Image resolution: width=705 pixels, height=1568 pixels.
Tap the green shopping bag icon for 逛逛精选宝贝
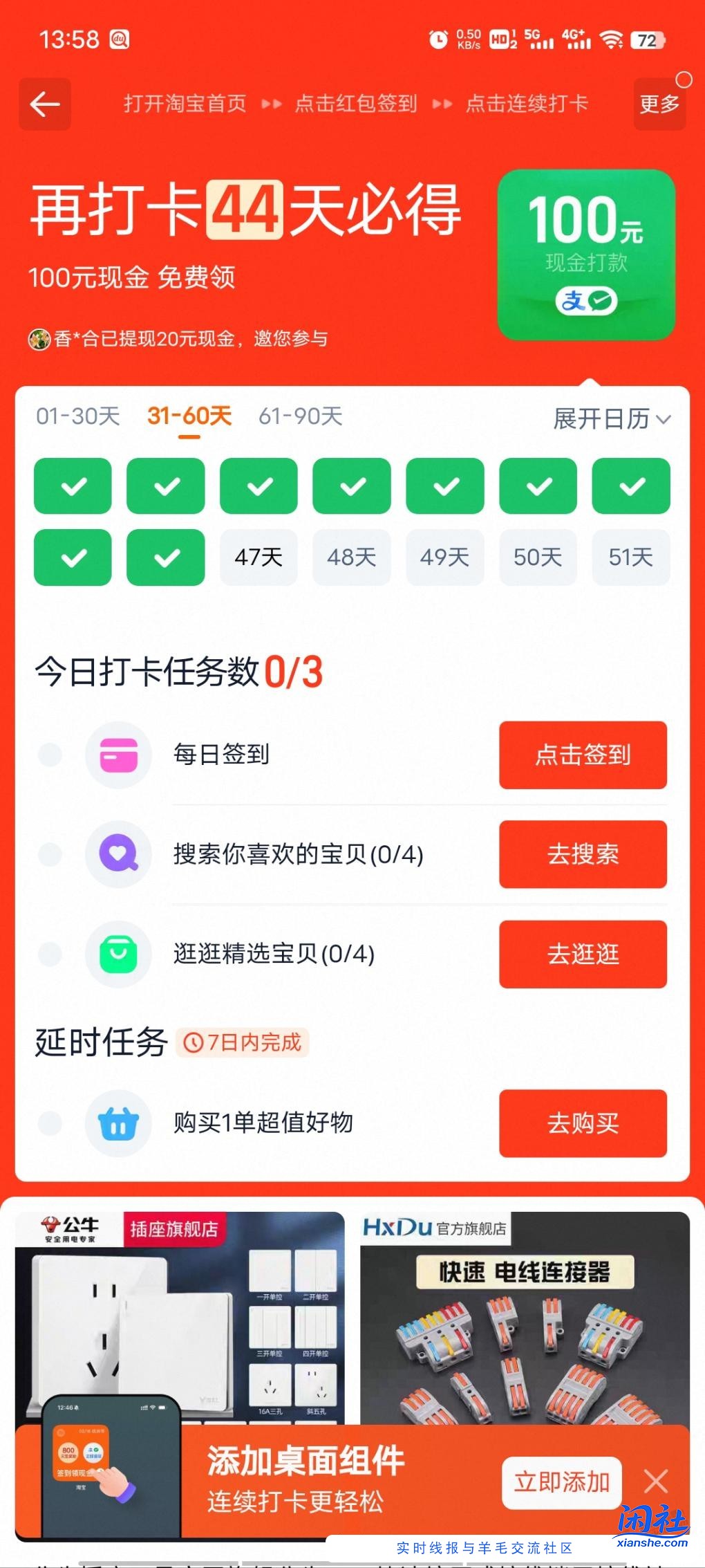tap(118, 954)
